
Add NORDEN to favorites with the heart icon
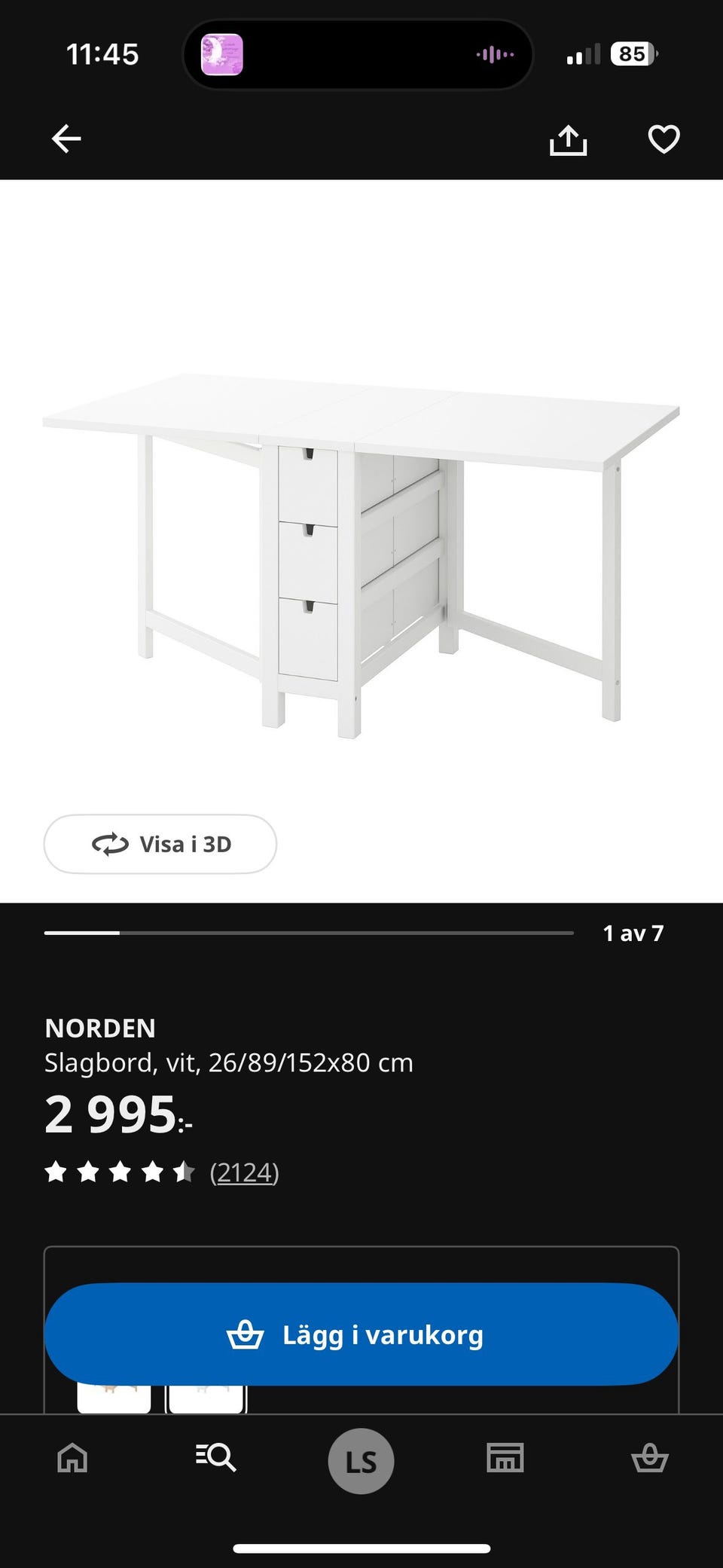(x=662, y=139)
